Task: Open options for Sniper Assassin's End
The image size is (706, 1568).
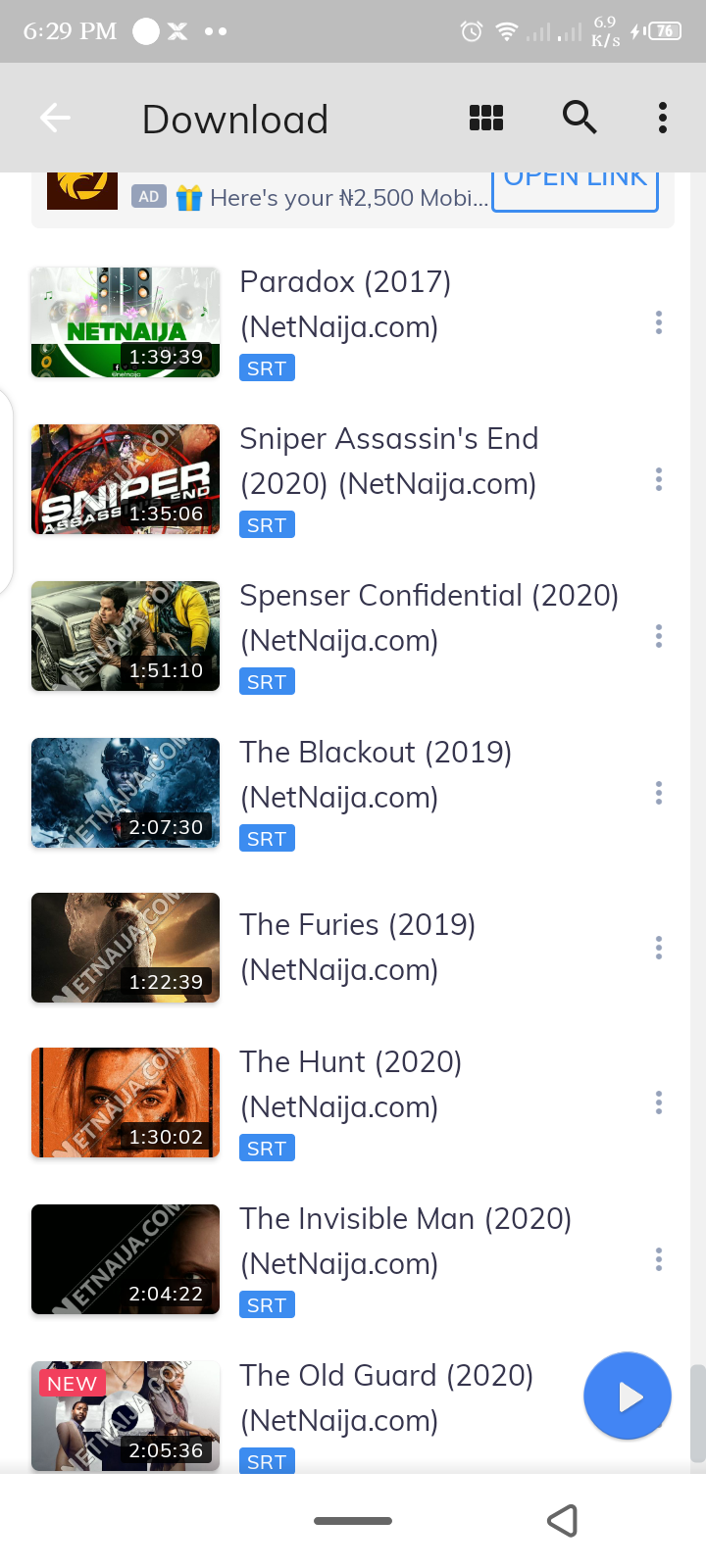Action: 659,479
